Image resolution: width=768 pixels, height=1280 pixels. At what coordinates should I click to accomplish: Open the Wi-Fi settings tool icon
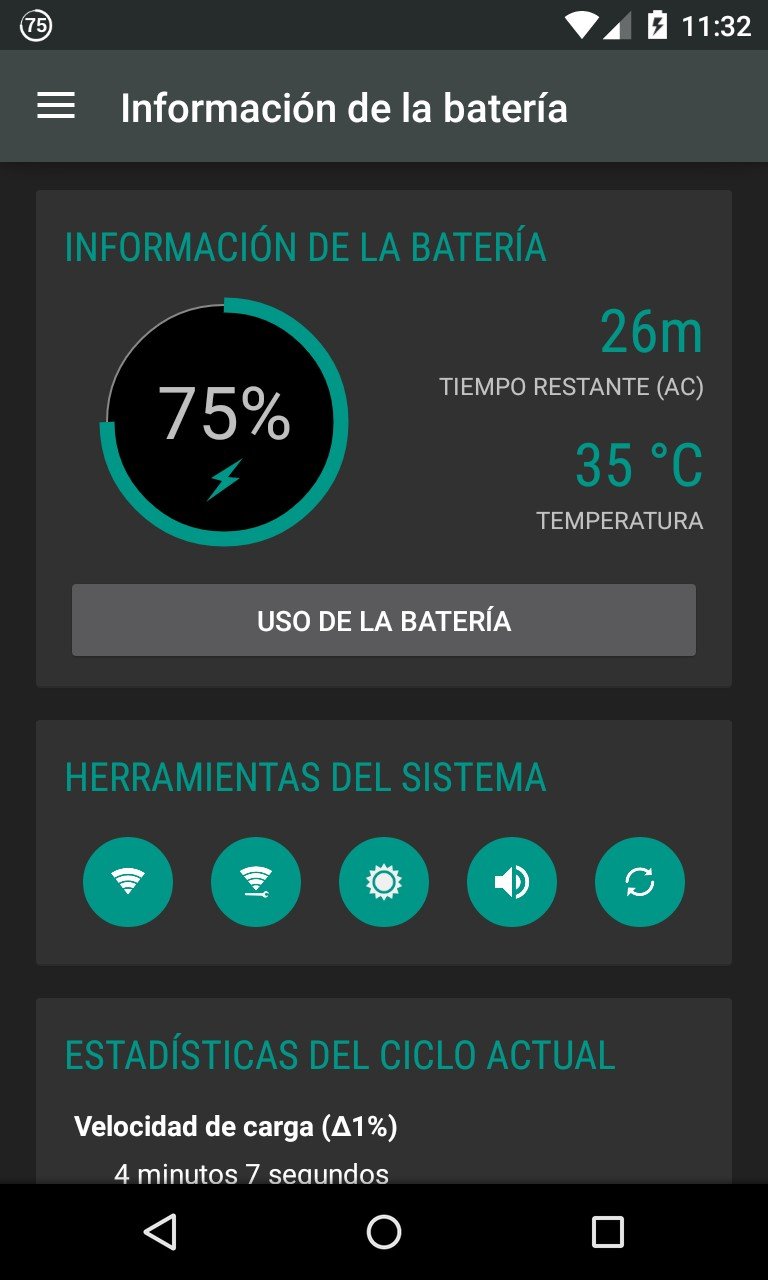coord(256,882)
